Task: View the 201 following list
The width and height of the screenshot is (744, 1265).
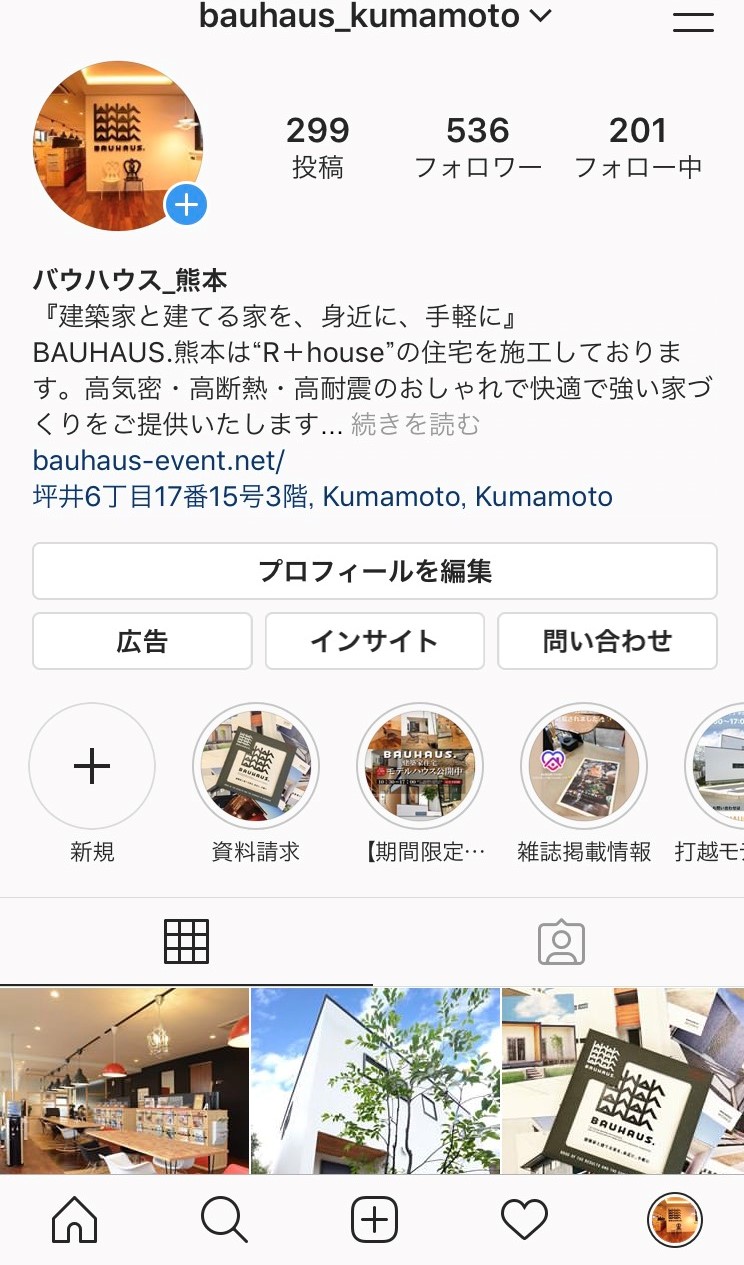Action: (638, 146)
